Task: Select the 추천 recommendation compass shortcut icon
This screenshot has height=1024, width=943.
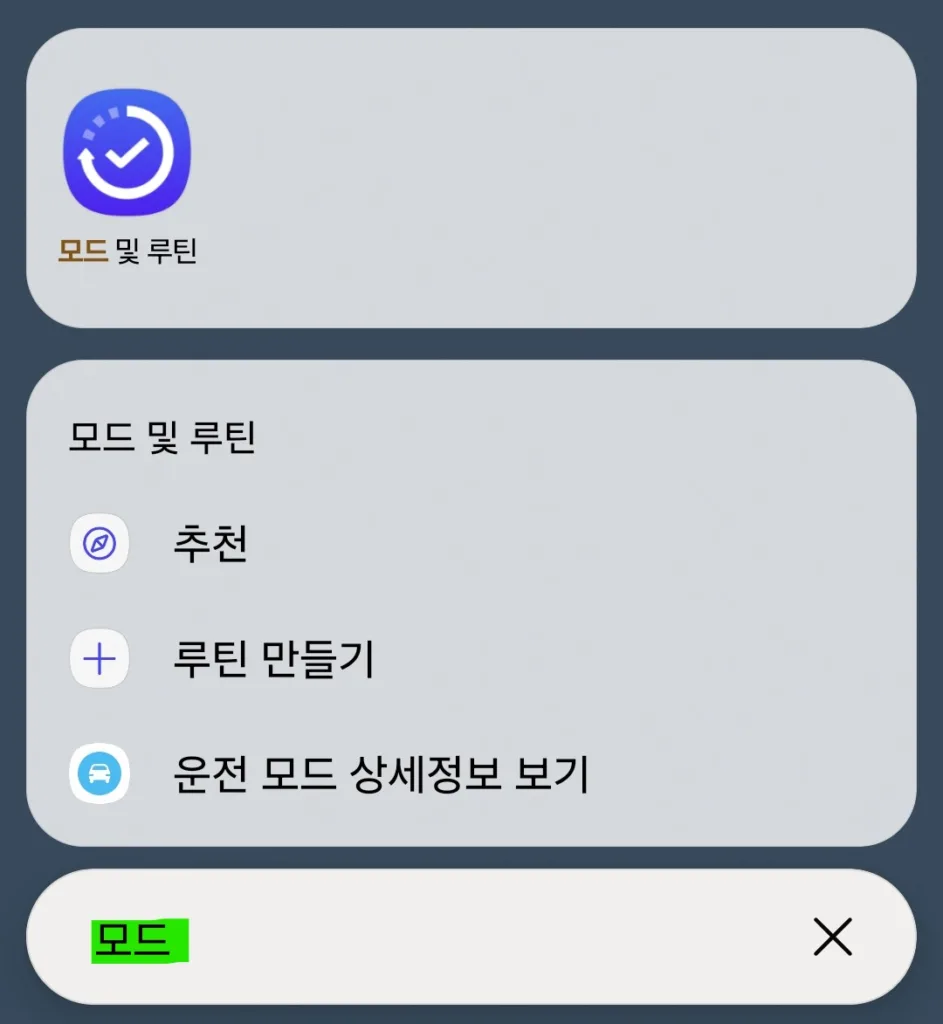Action: pos(100,543)
